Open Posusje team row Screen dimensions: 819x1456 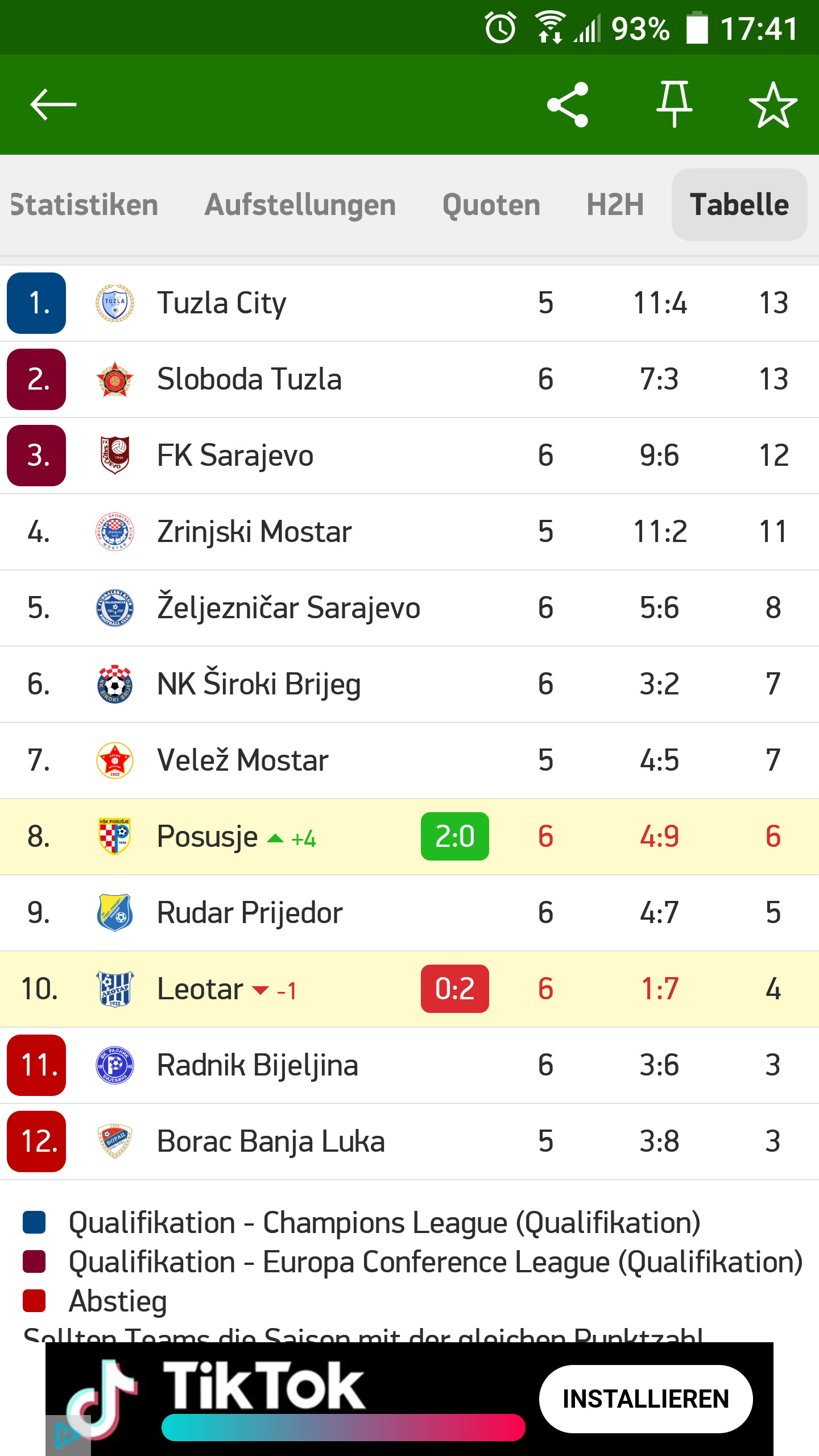(x=409, y=837)
